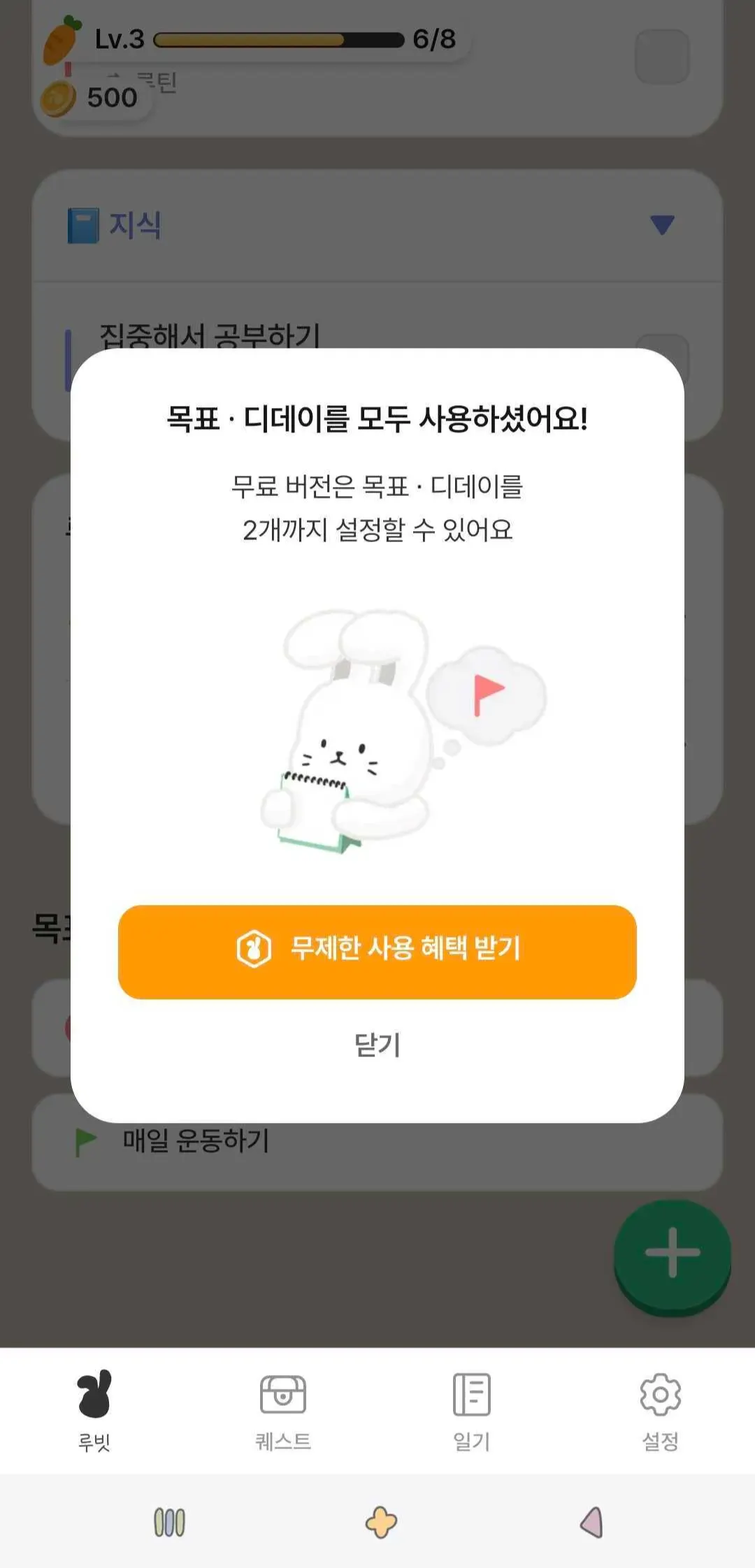Go to the 일기 tab

coord(471,1410)
